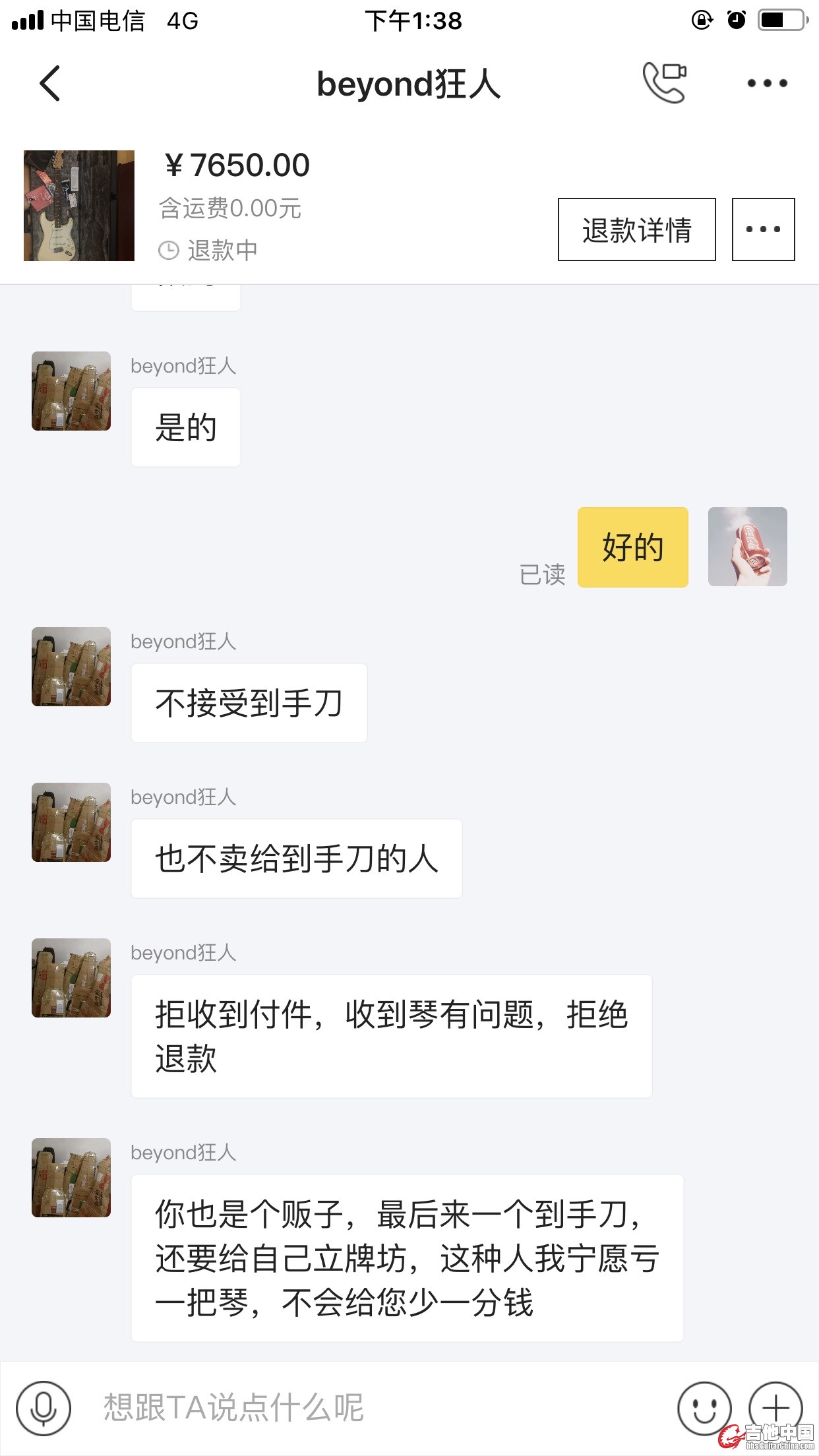Tap the more options button beside 退款详情
Image resolution: width=819 pixels, height=1456 pixels.
(763, 229)
